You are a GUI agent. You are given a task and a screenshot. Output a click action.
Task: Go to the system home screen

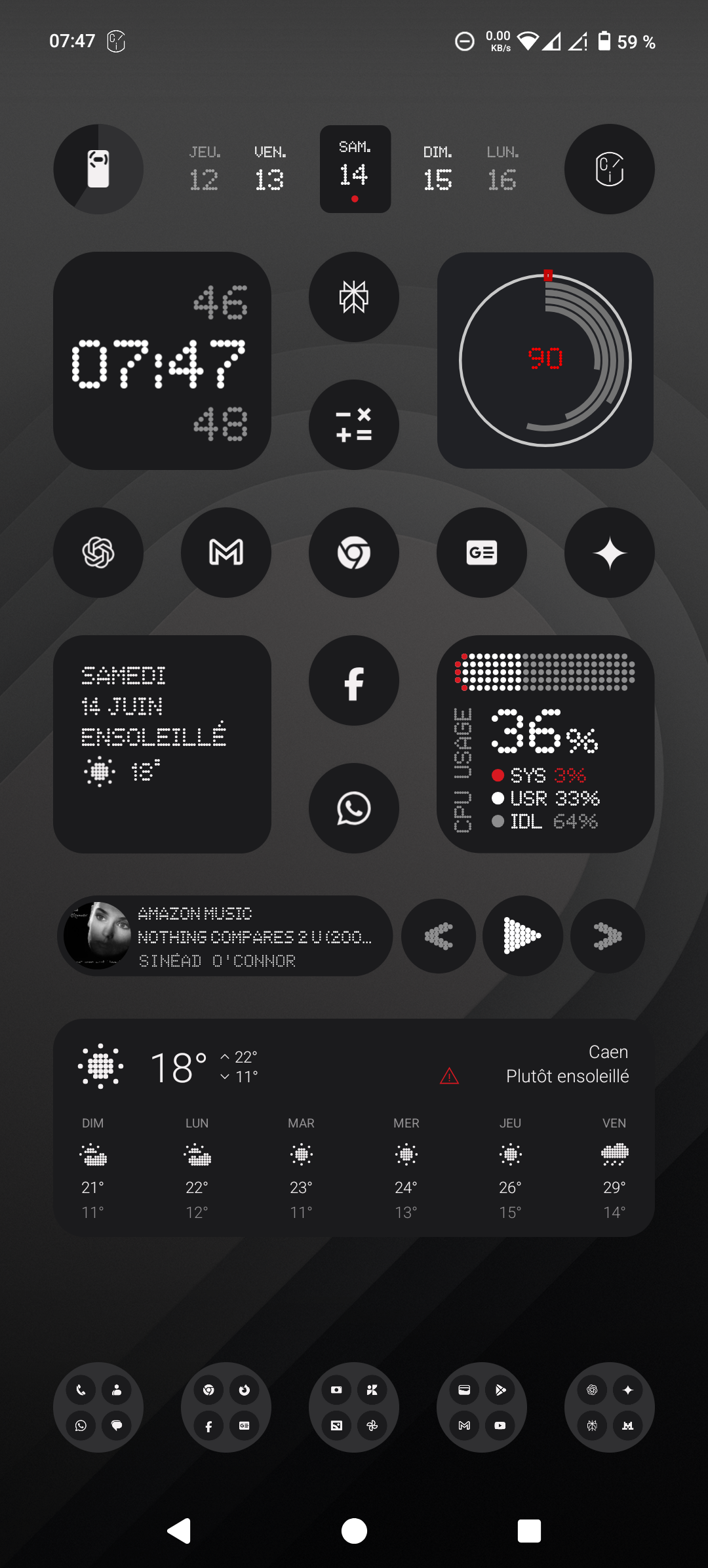[354, 1531]
